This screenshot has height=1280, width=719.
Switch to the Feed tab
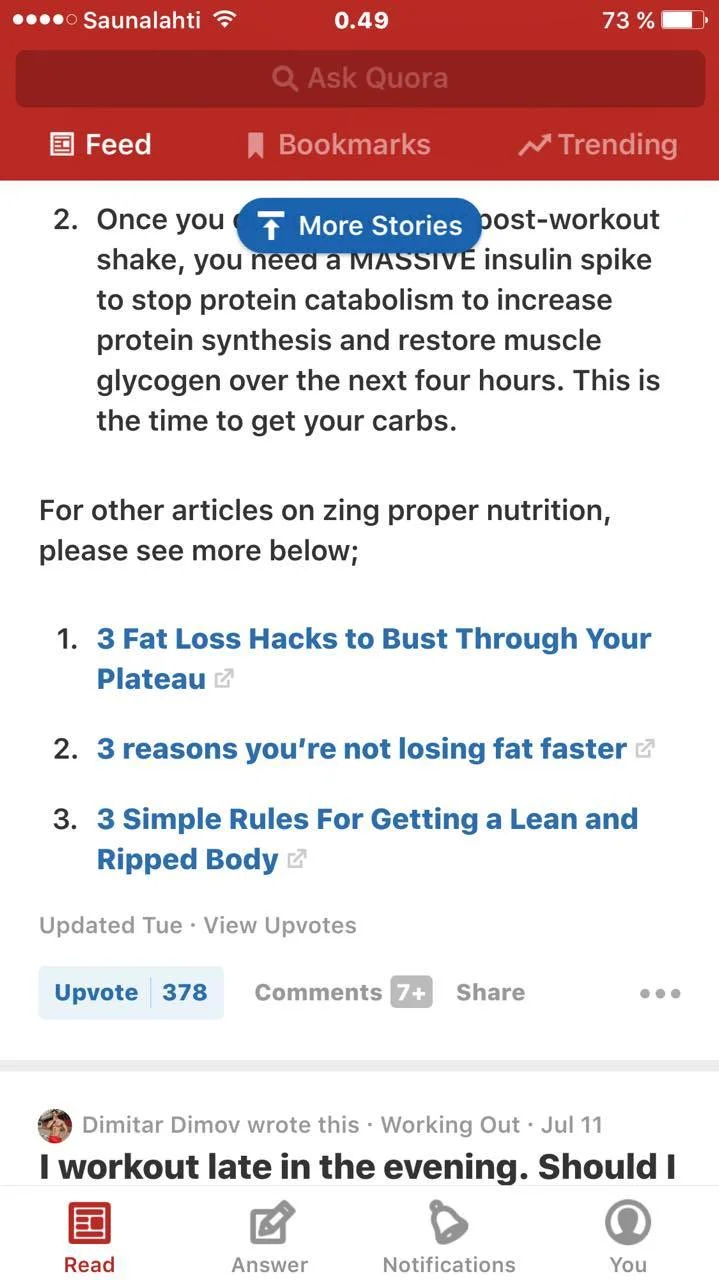tap(101, 145)
